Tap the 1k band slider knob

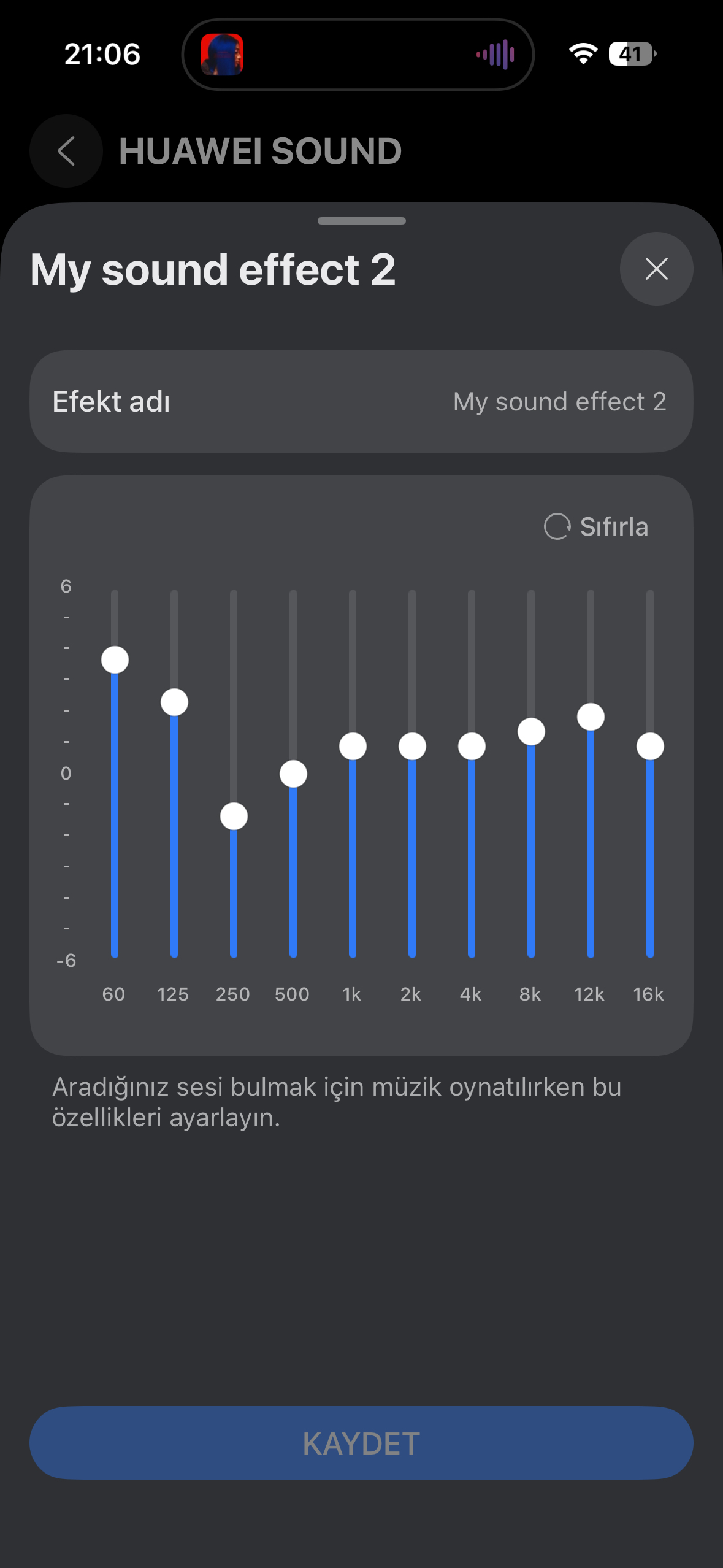point(353,747)
